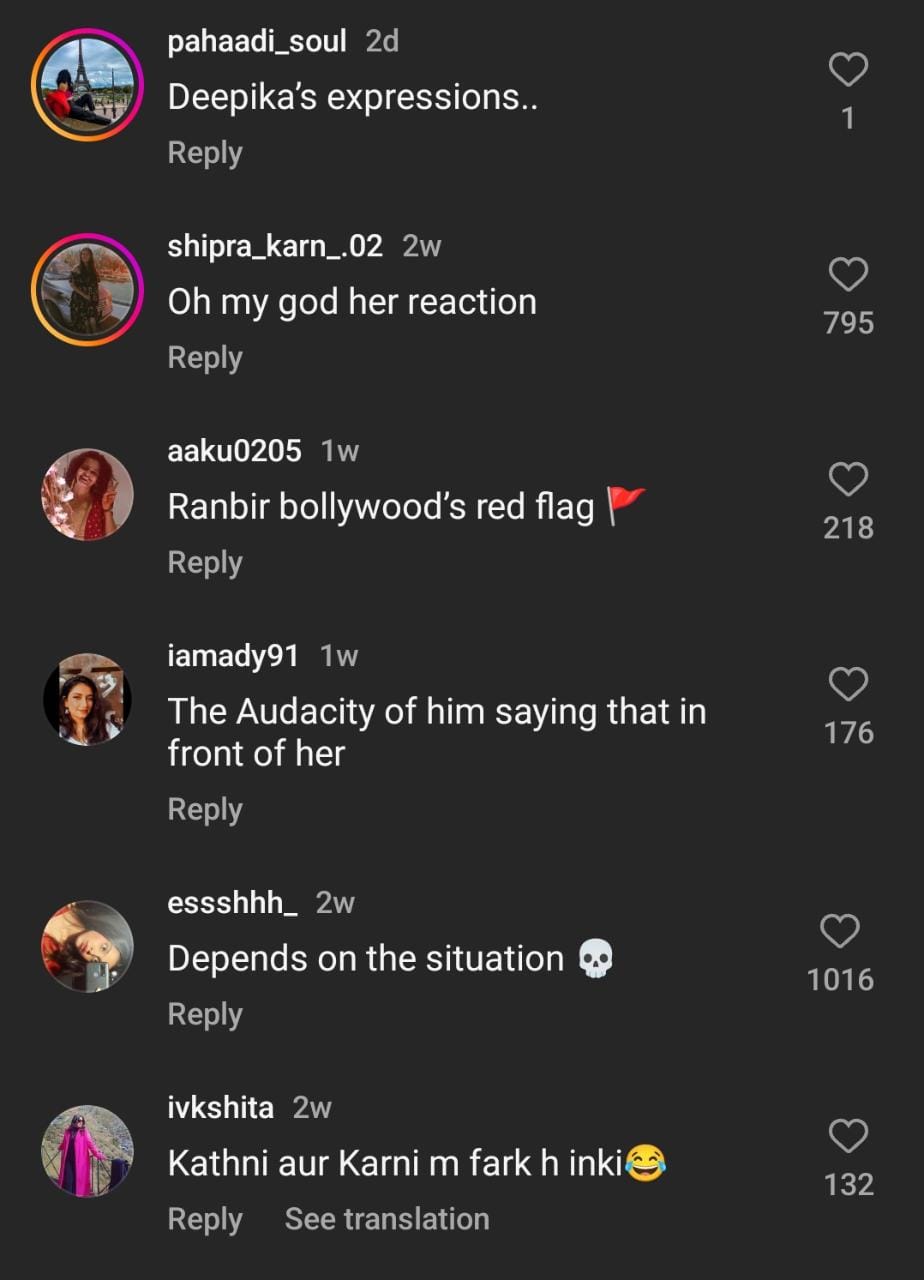See translation of ivkshita's comment
The height and width of the screenshot is (1280, 924).
point(387,1219)
